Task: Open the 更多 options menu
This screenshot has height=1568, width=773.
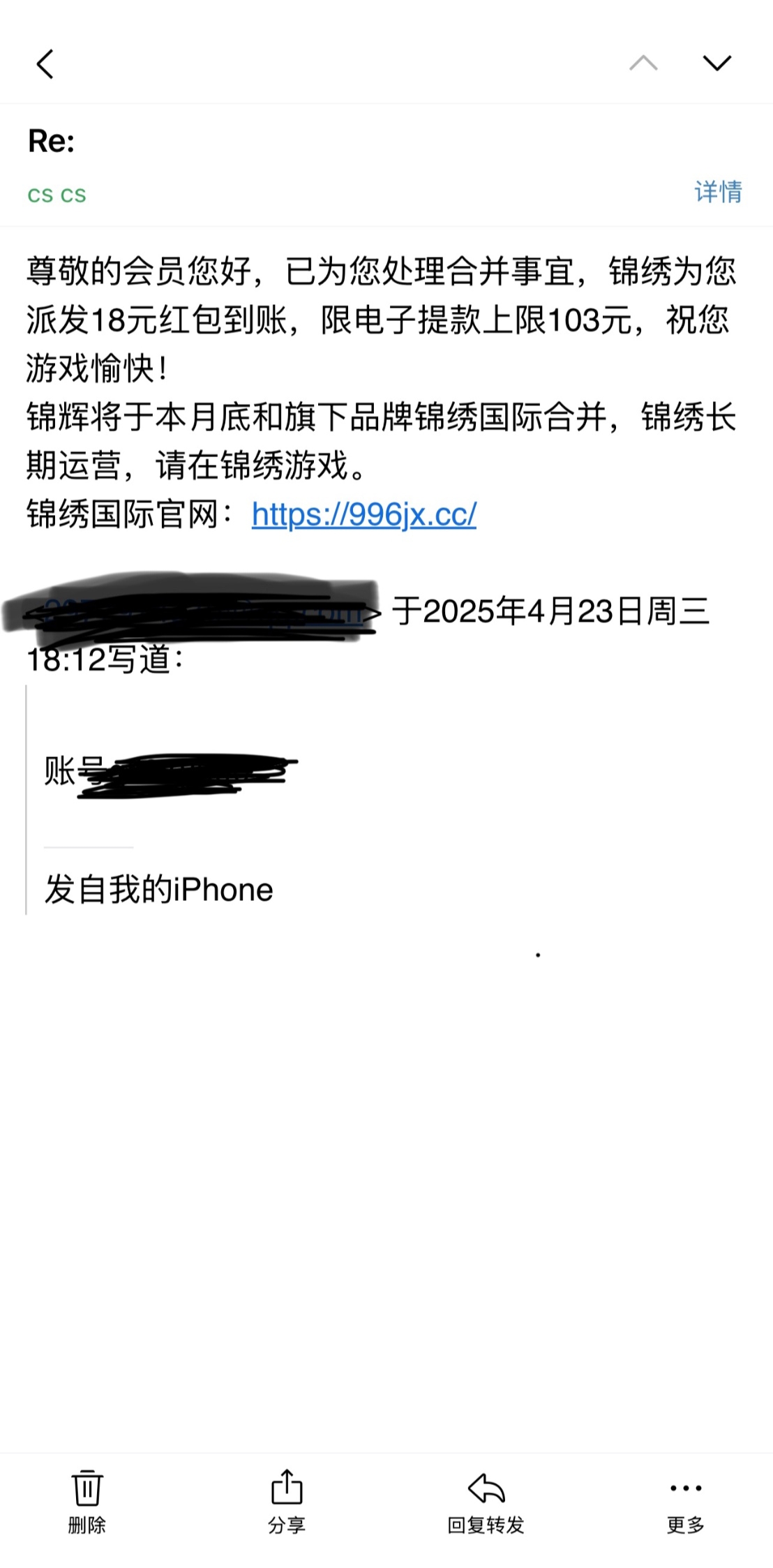Action: coord(686,1500)
